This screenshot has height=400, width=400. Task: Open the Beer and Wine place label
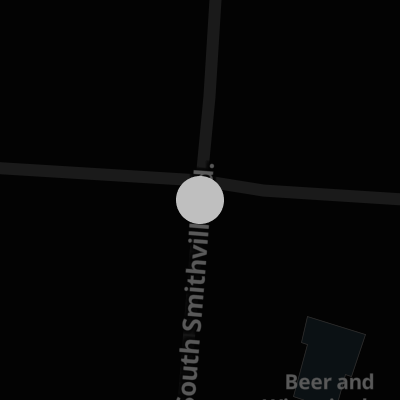point(329,387)
